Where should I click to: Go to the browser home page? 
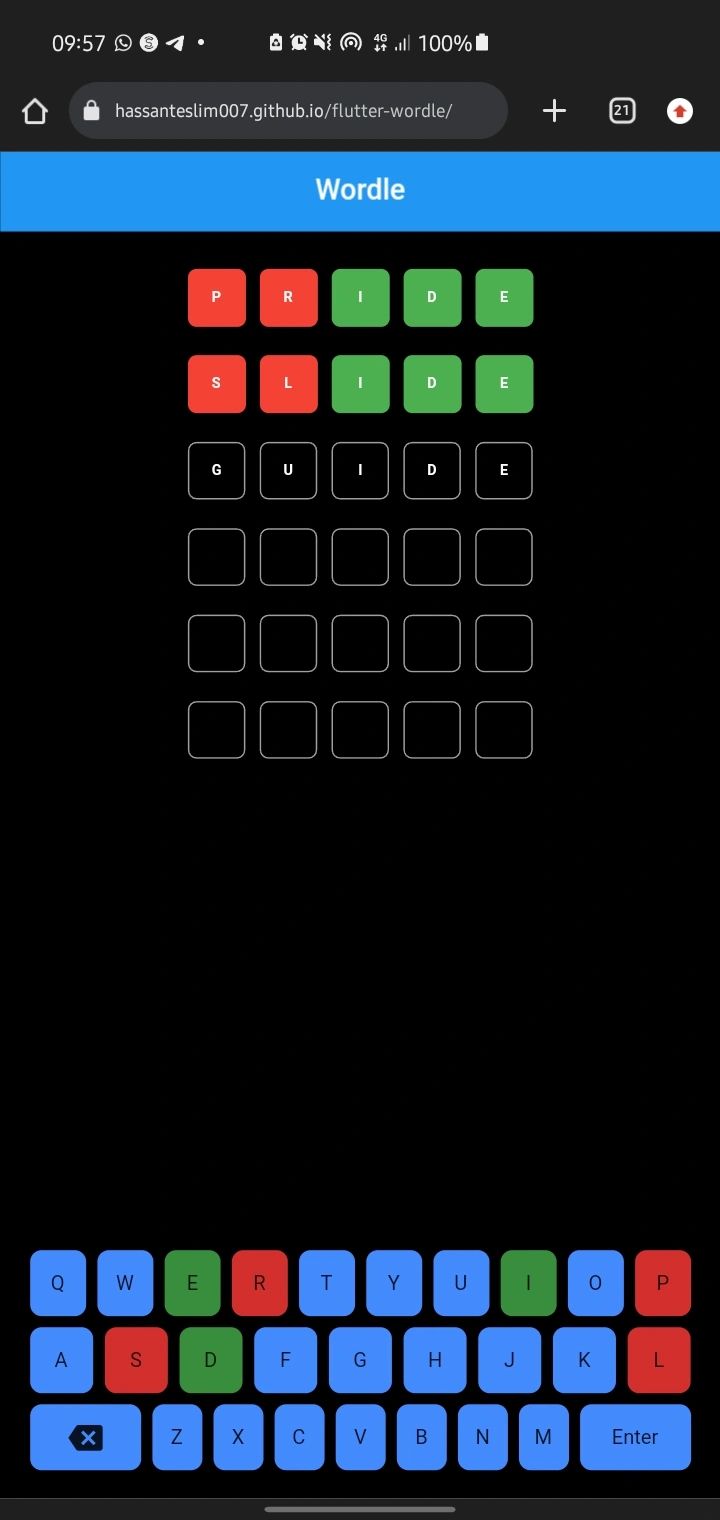tap(35, 111)
